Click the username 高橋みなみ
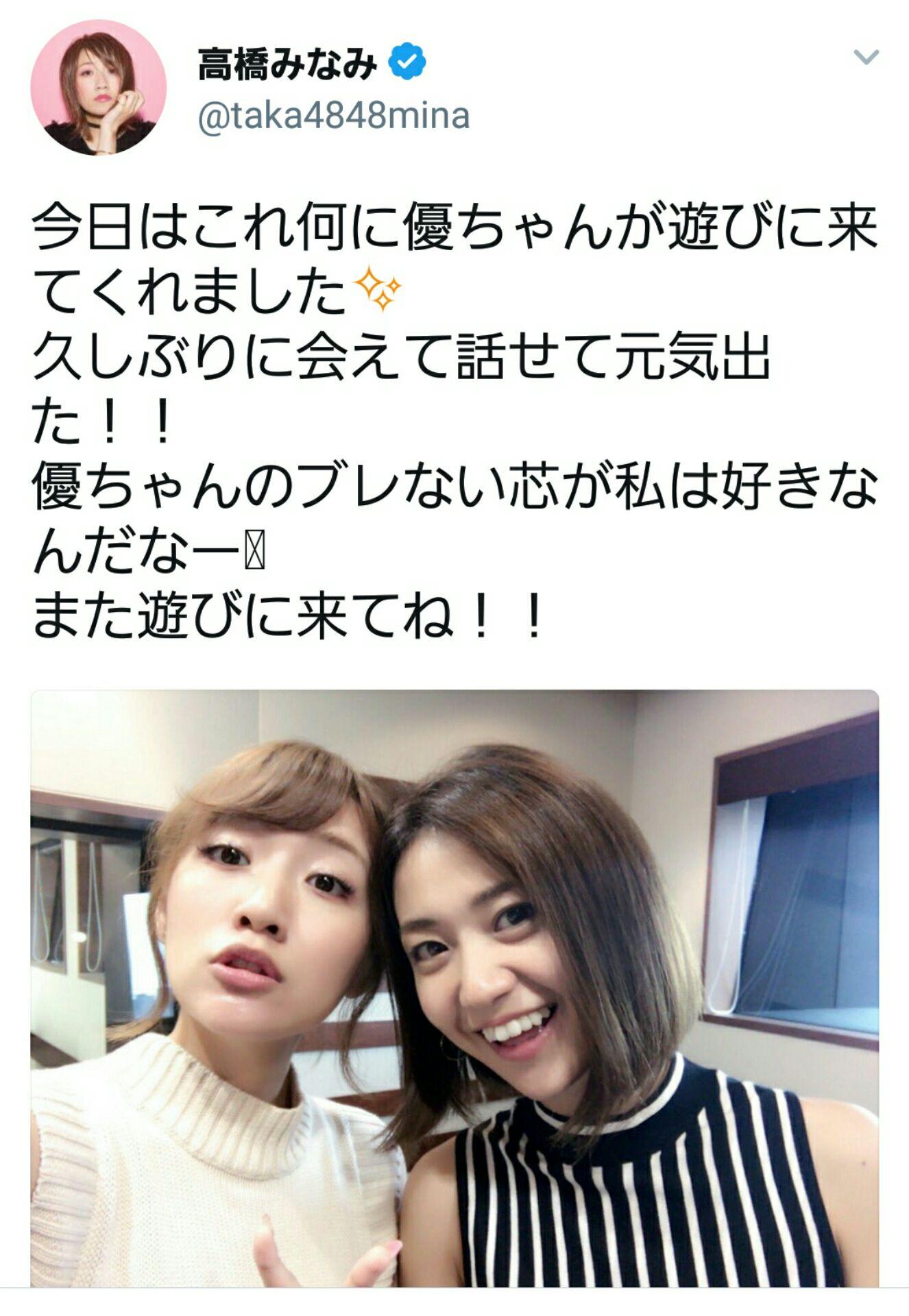This screenshot has width=909, height=1316. click(x=284, y=62)
